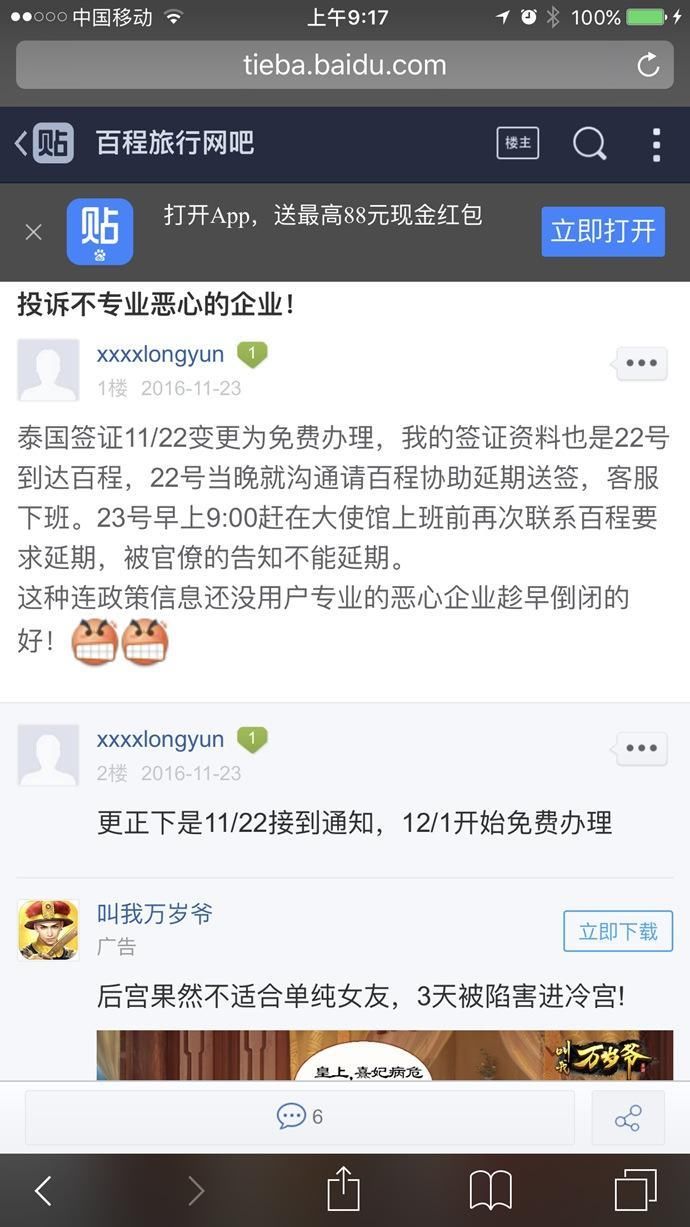This screenshot has height=1227, width=690.
Task: Reload the page in Safari
Action: (648, 66)
